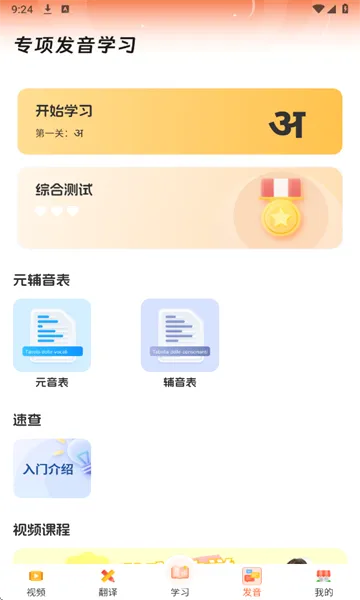Select the 发音 tab

252,582
